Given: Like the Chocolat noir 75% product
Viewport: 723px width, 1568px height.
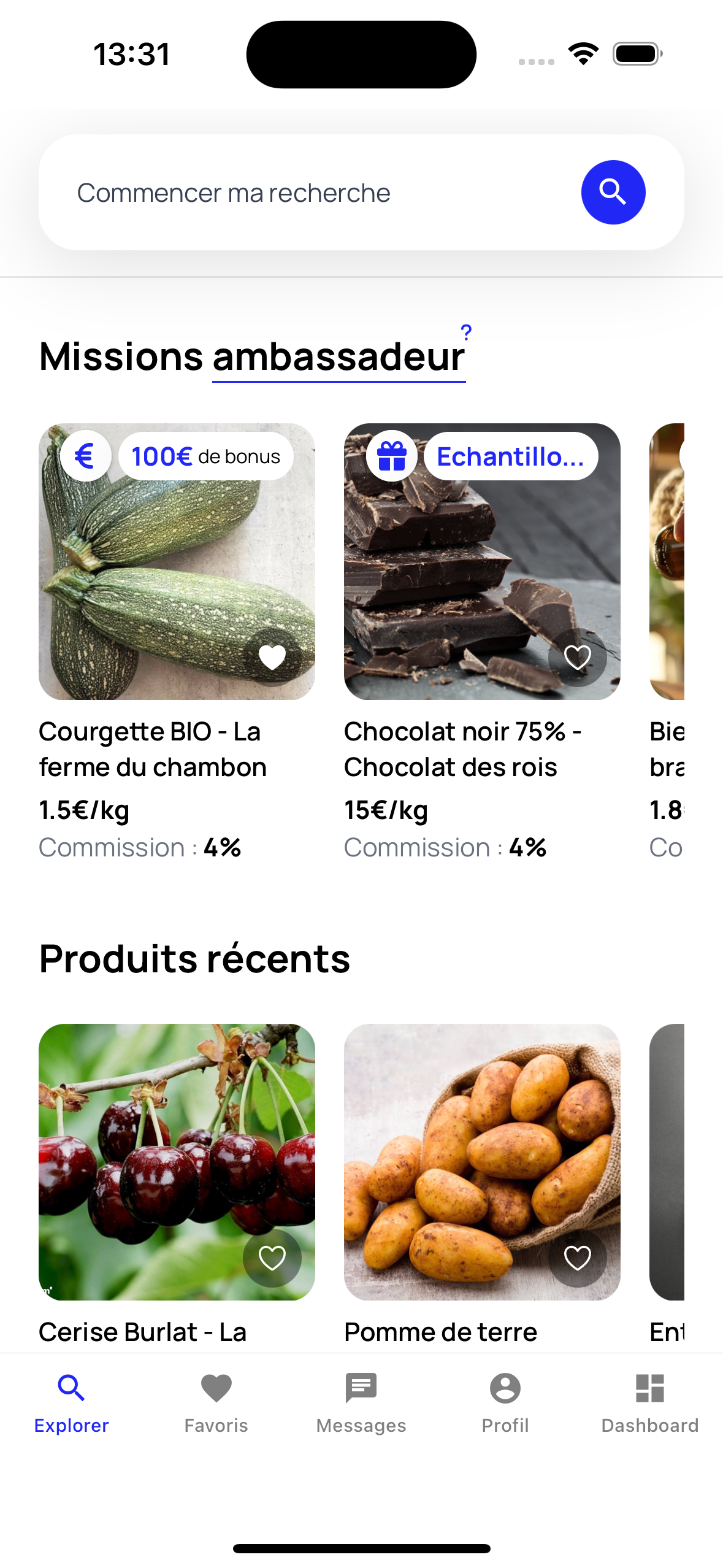Looking at the screenshot, I should pos(577,658).
